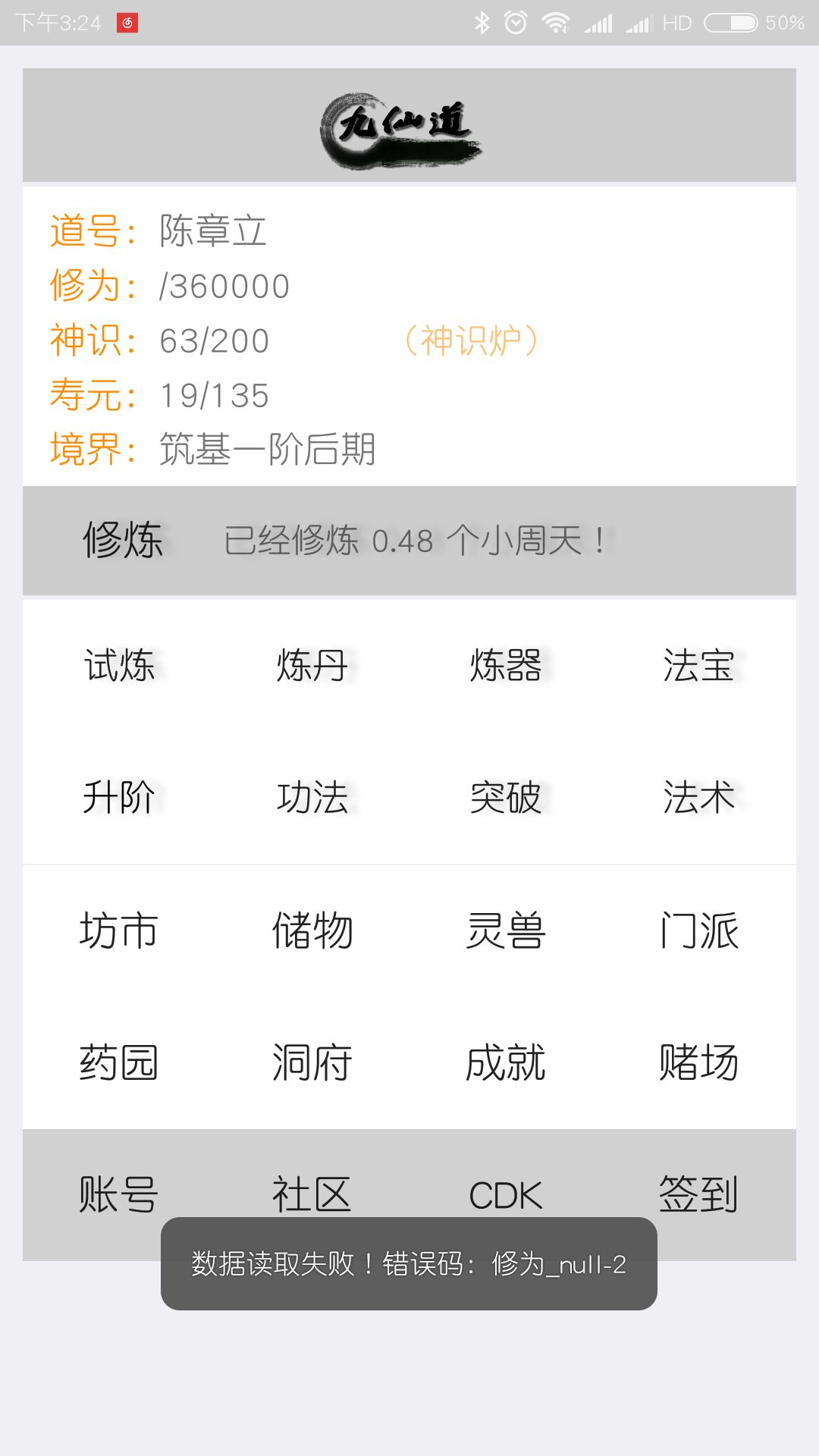This screenshot has width=819, height=1456.
Task: Tap 签到 to check in
Action: point(699,1194)
